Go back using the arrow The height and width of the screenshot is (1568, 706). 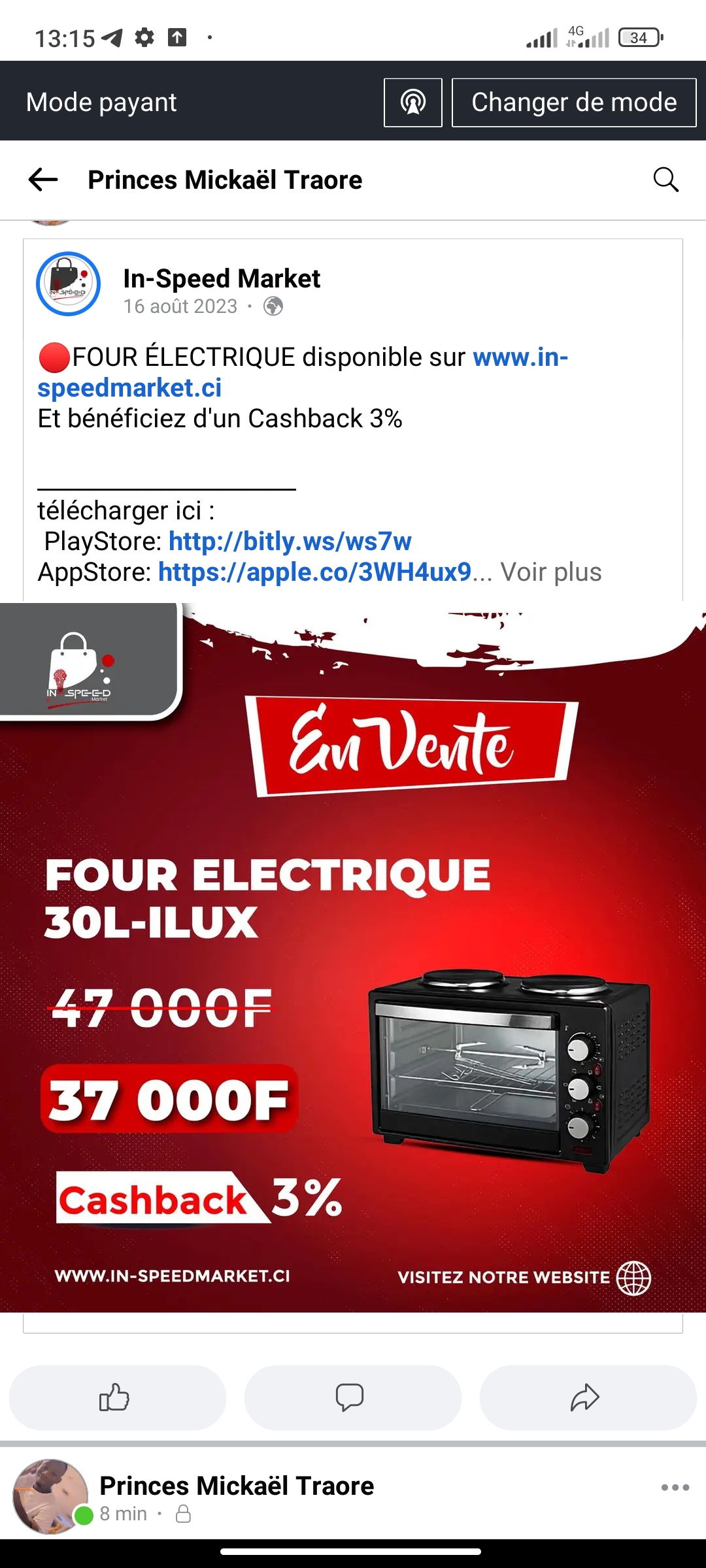[43, 180]
